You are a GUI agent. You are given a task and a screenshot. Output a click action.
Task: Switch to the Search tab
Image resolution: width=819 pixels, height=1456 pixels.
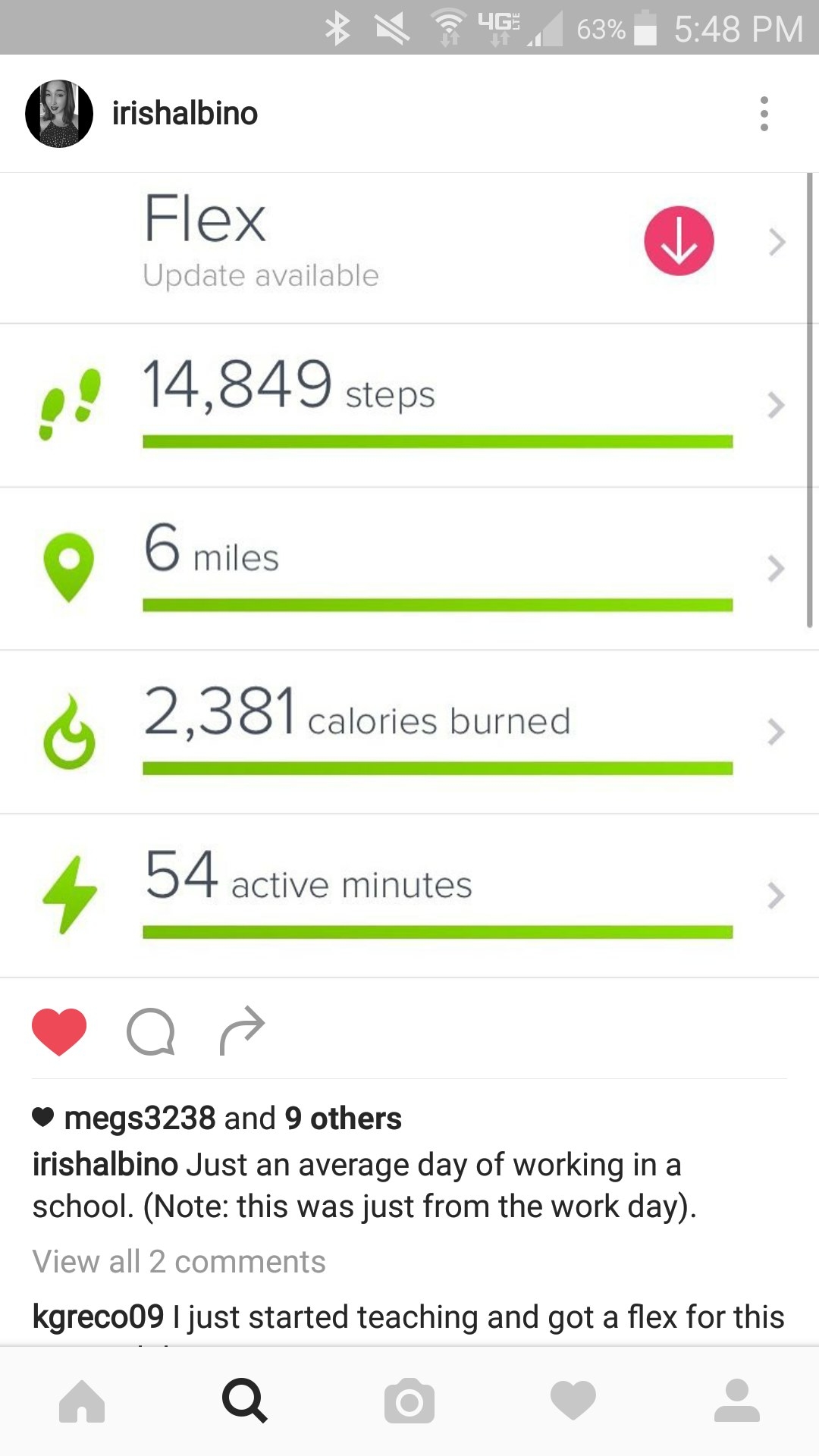(245, 1401)
